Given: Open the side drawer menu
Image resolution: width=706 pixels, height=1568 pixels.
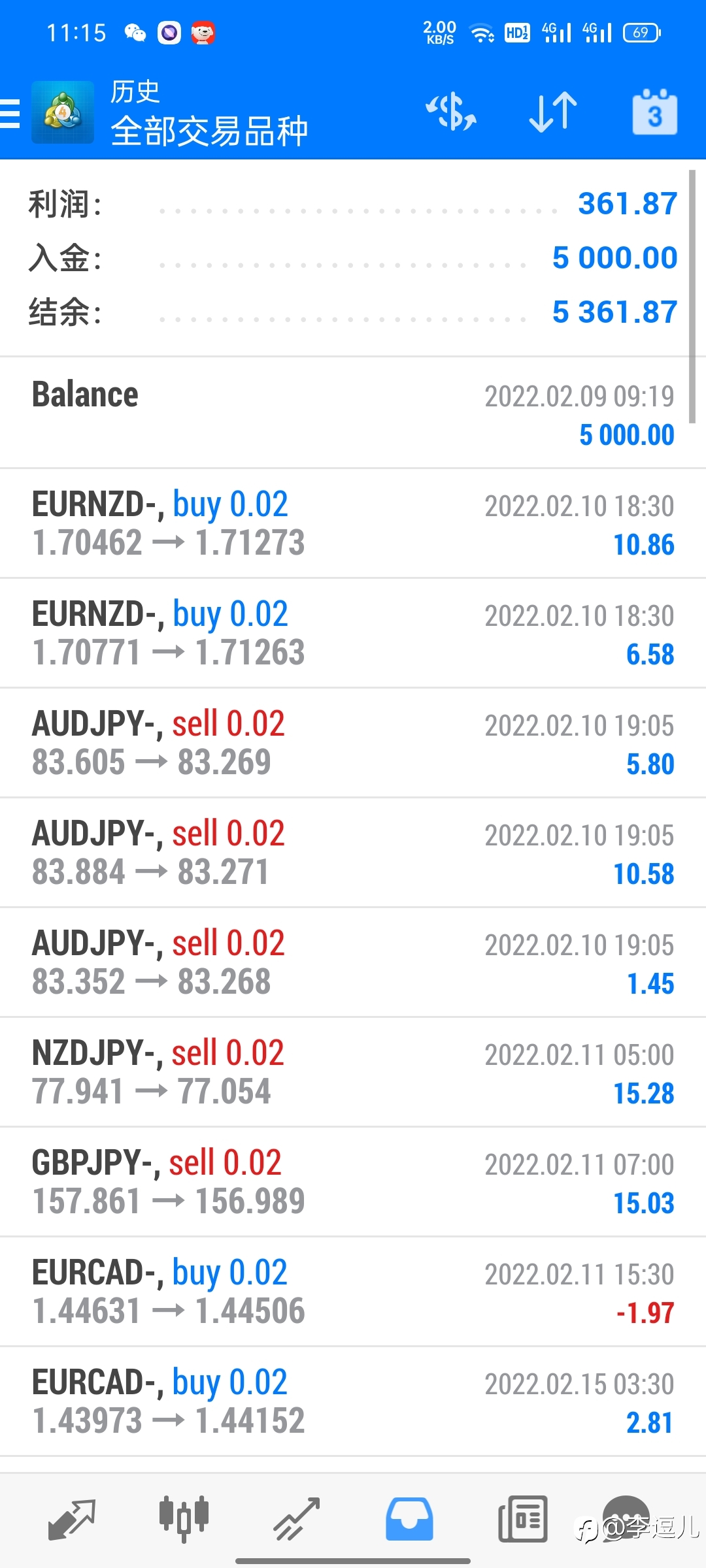Looking at the screenshot, I should (x=9, y=112).
